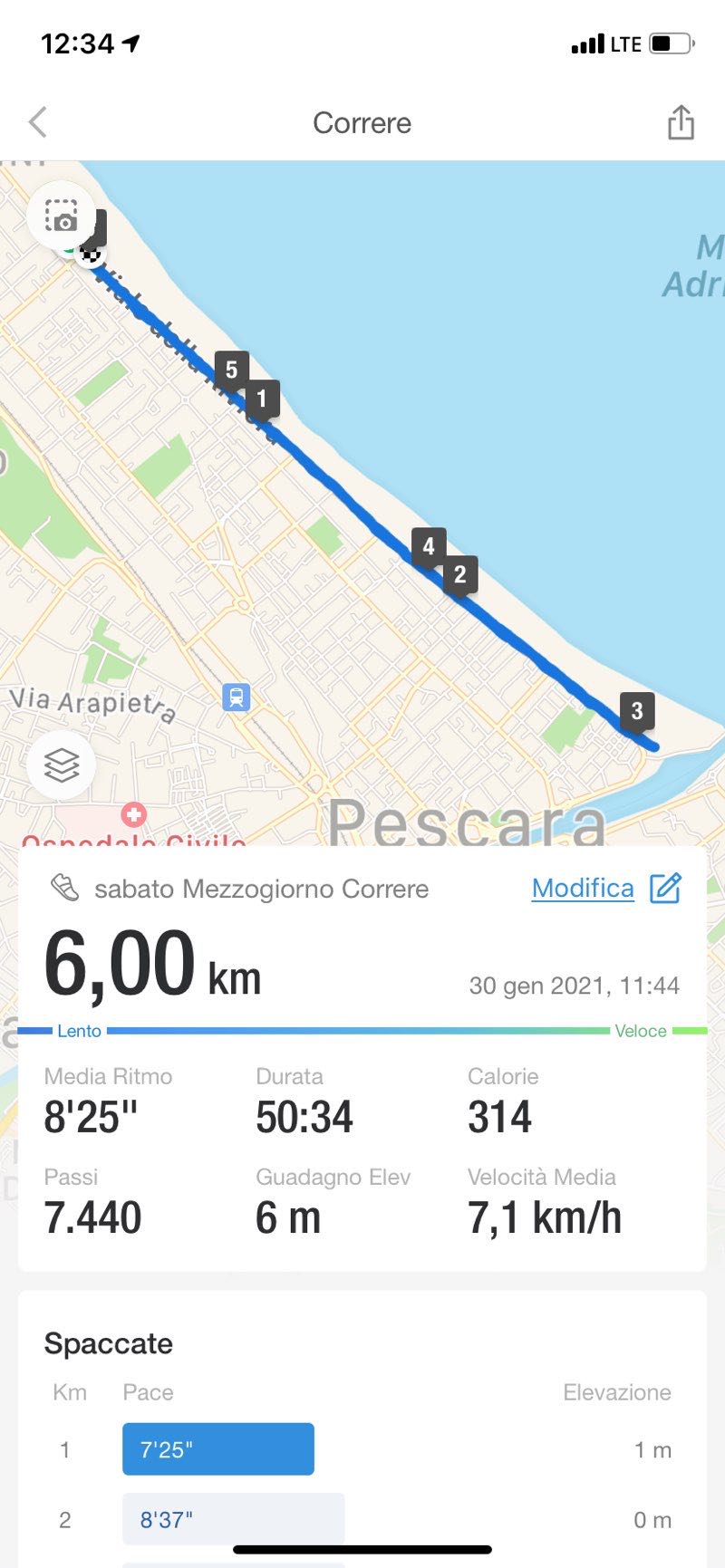Tap the Modifica link to edit the activity
The image size is (725, 1568).
[x=583, y=889]
